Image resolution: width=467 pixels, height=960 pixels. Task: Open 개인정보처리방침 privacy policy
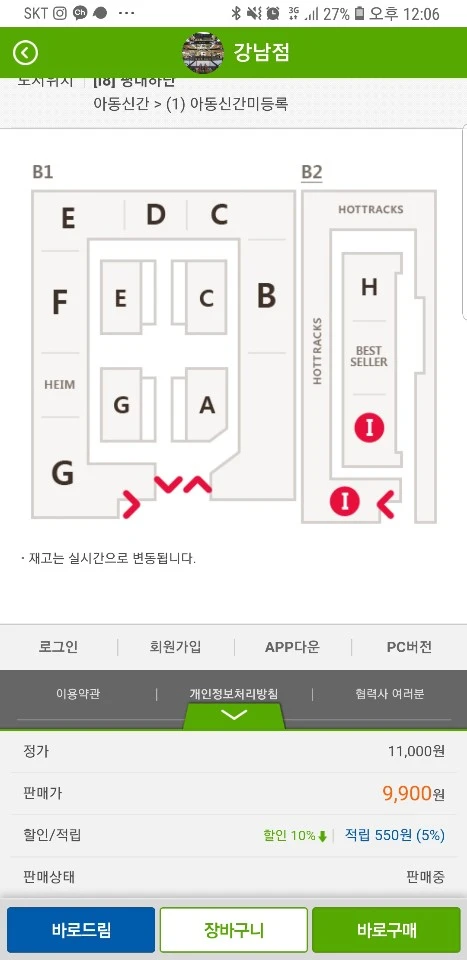click(x=234, y=694)
